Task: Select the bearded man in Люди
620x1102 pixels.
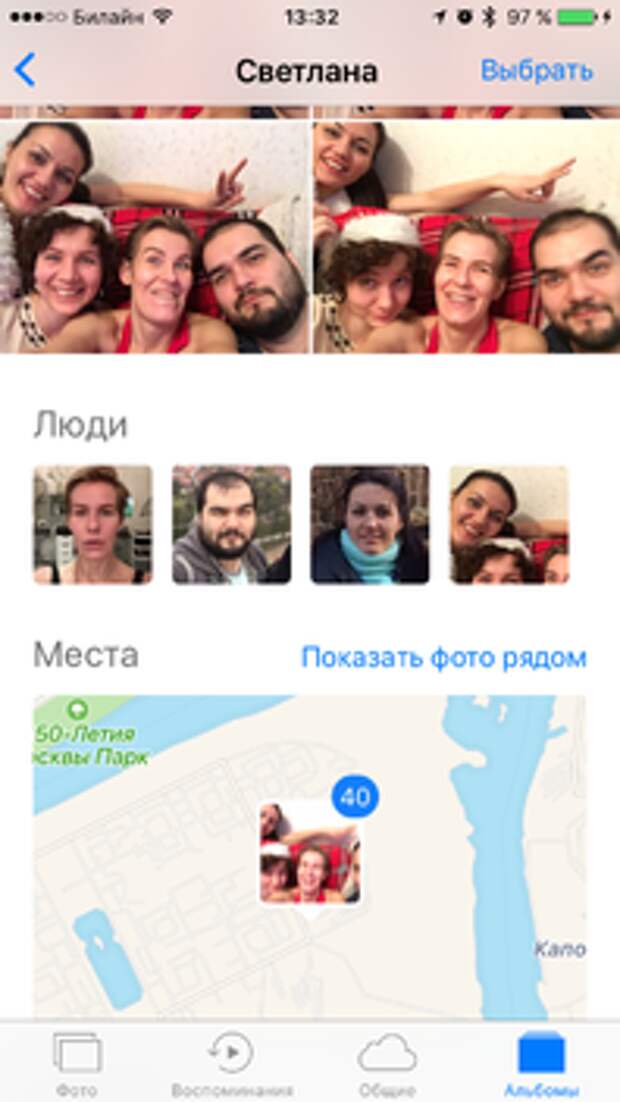Action: point(231,524)
